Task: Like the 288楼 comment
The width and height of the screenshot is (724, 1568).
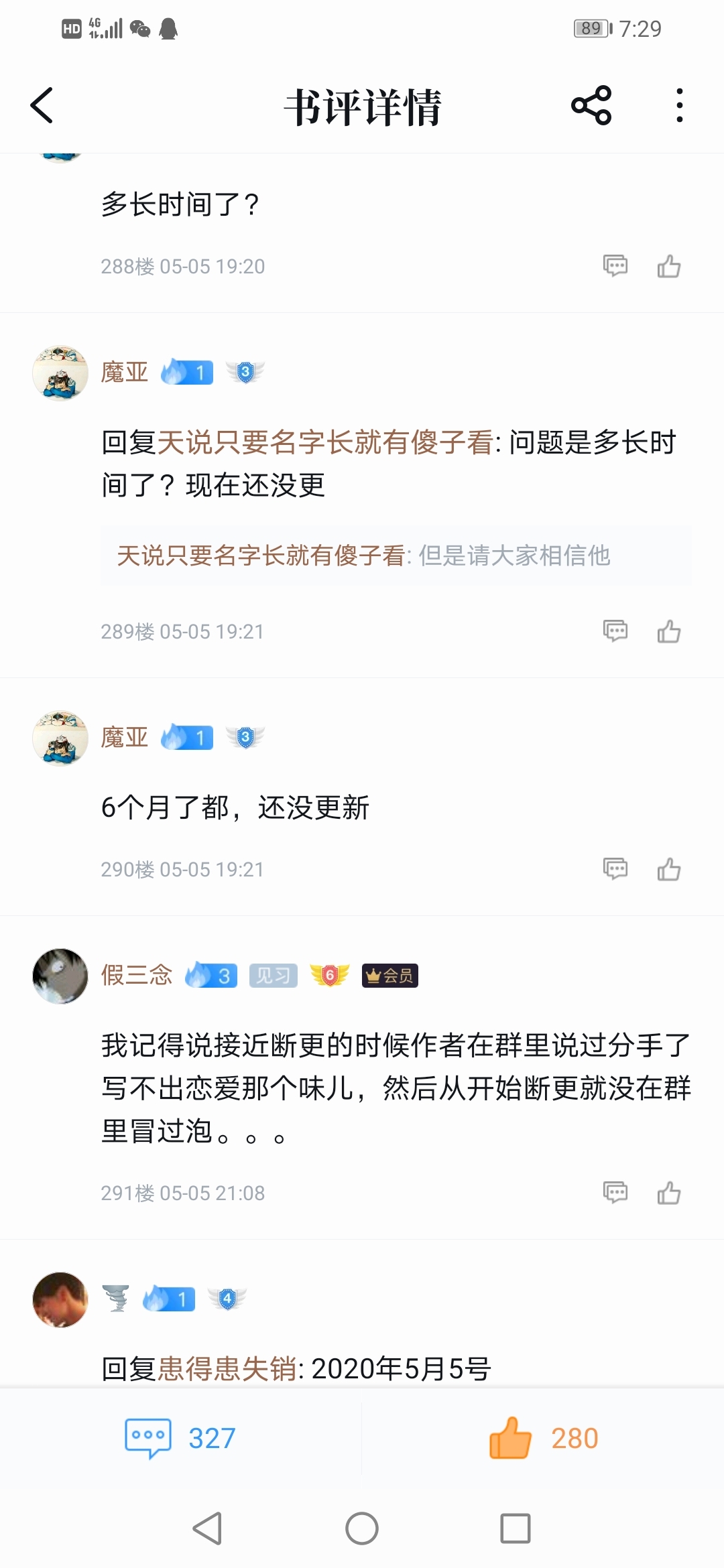Action: click(668, 266)
